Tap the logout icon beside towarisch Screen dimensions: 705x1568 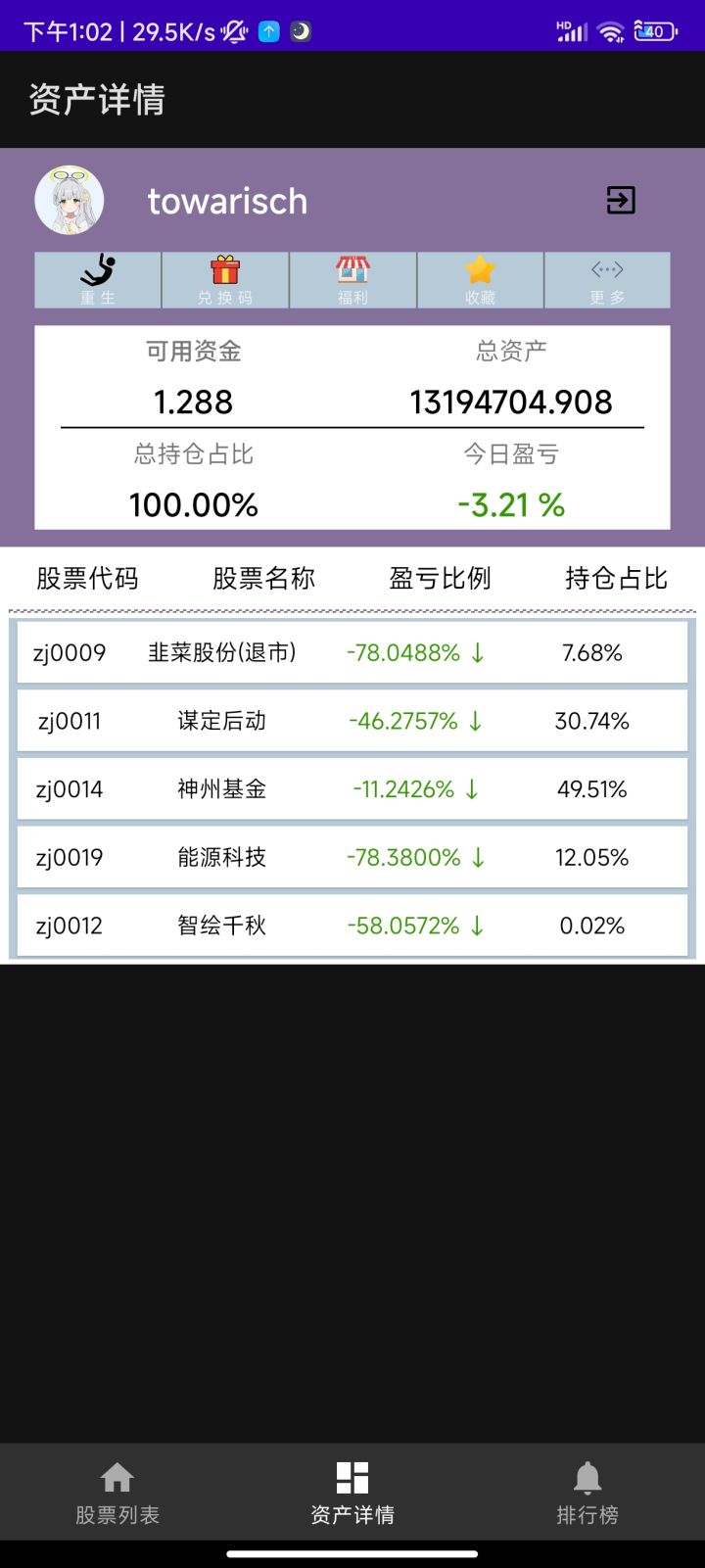(x=621, y=201)
